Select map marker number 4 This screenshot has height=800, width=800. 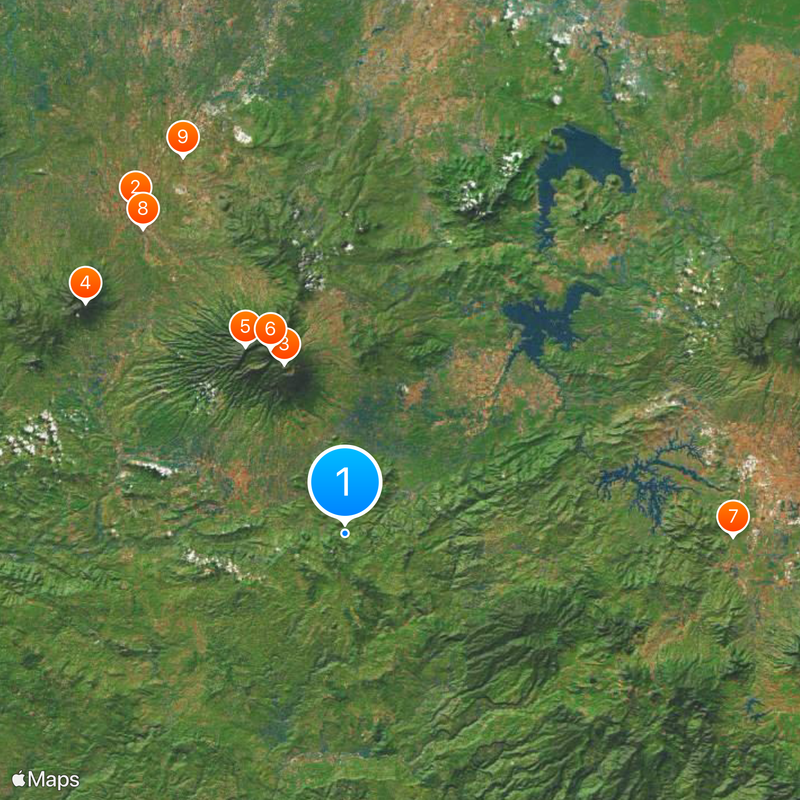tap(85, 283)
